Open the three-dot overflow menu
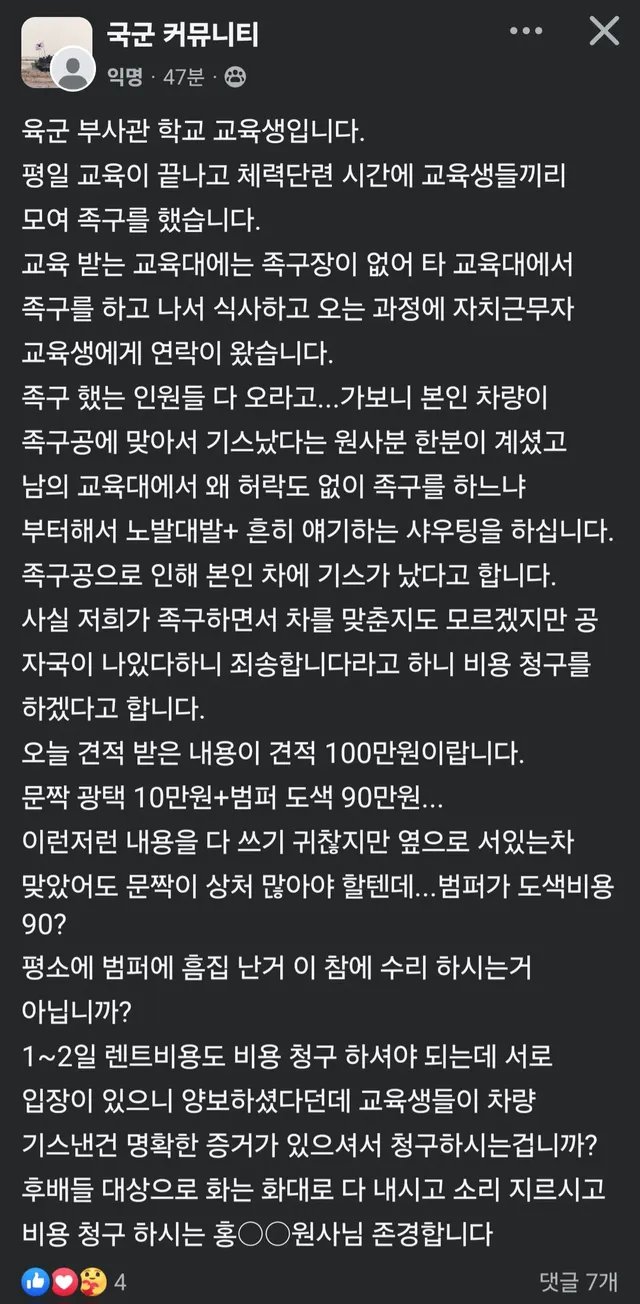Viewport: 640px width, 1304px height. click(x=526, y=32)
